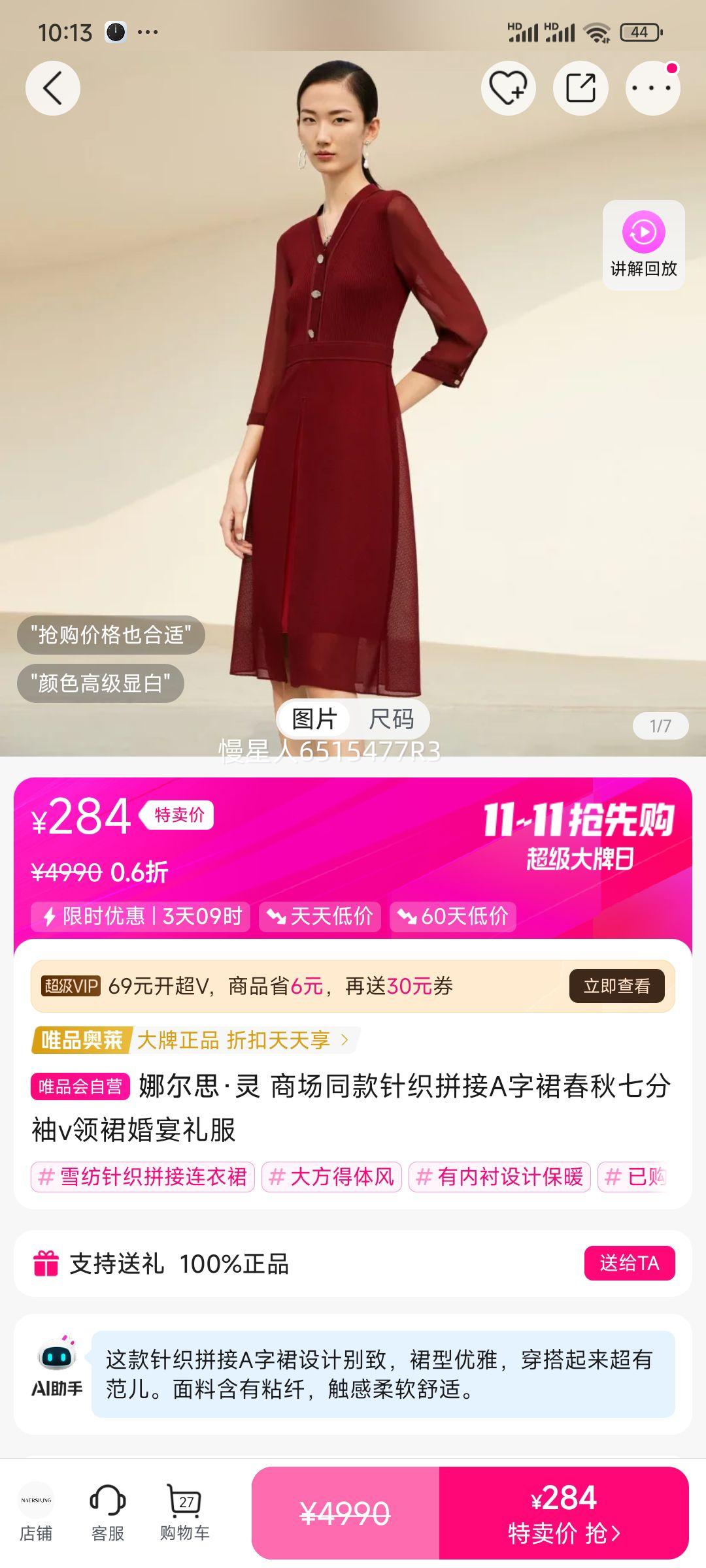
Task: Open the 有内衬设计保暖 tag
Action: pyautogui.click(x=499, y=1177)
